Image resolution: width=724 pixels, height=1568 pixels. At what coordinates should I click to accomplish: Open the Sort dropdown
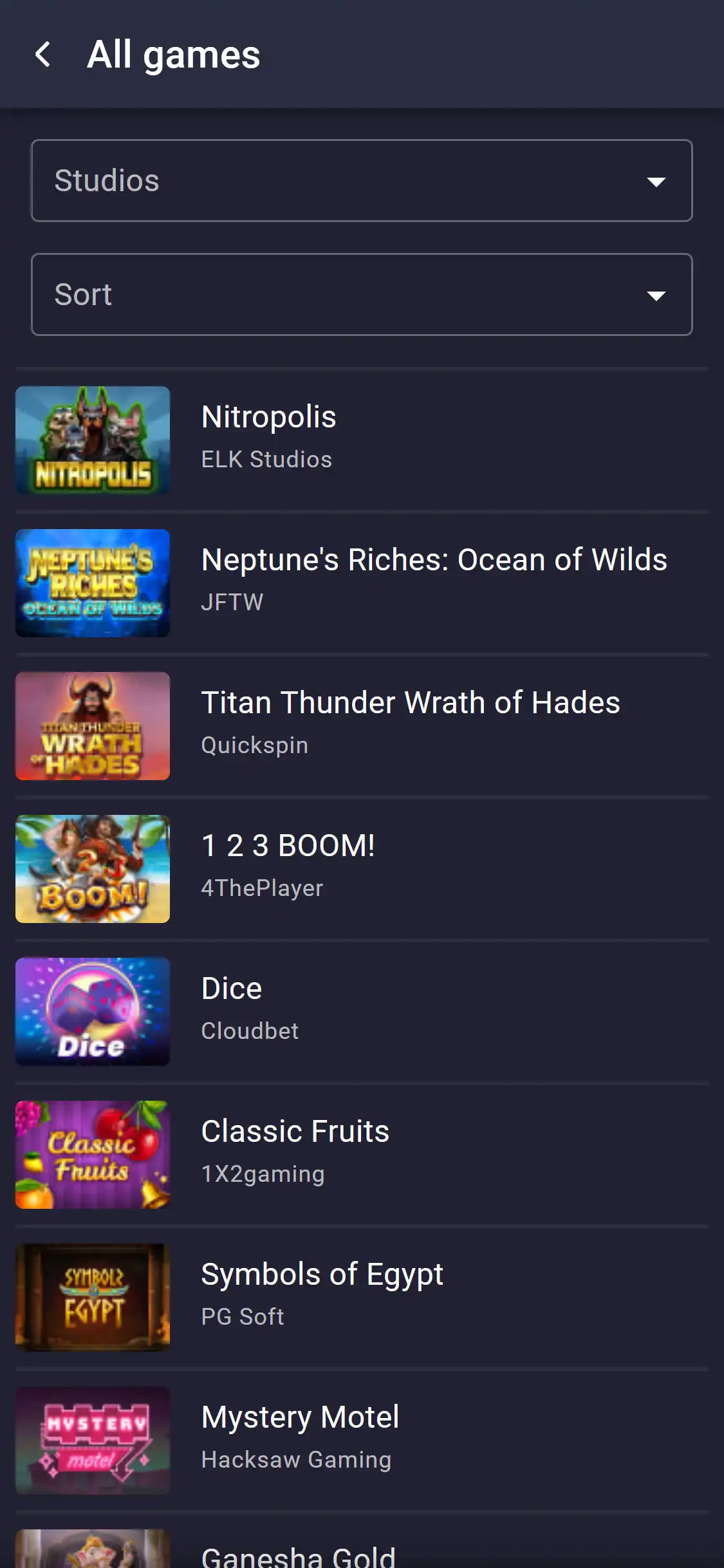[362, 295]
